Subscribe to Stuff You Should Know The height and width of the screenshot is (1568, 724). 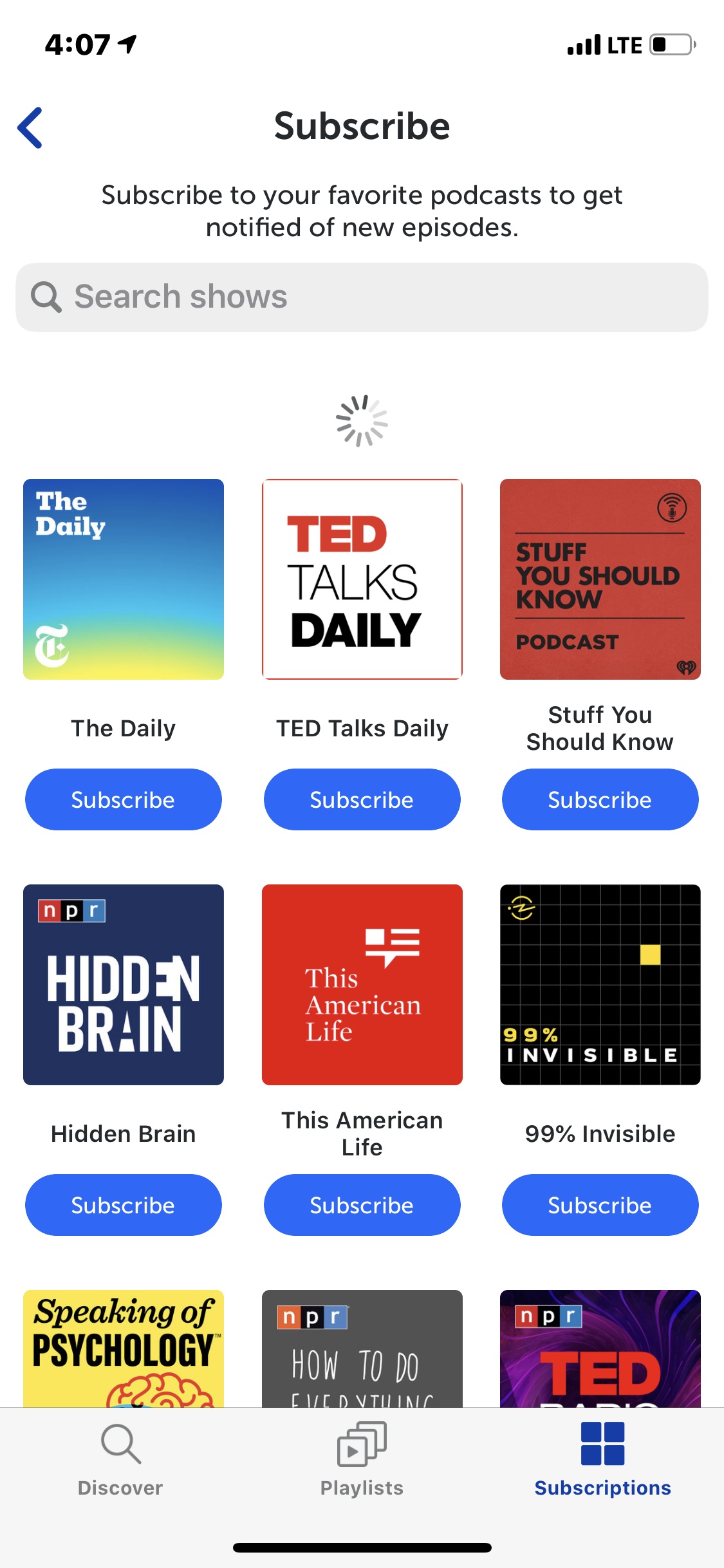click(x=600, y=799)
